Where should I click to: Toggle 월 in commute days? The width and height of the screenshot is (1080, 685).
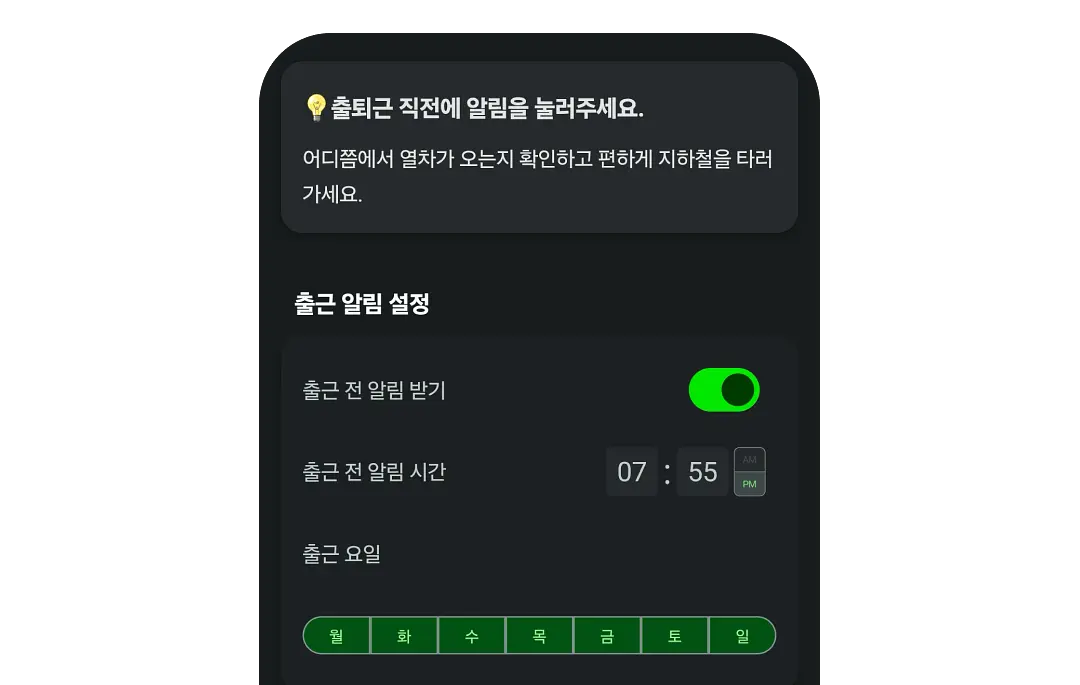(x=337, y=635)
